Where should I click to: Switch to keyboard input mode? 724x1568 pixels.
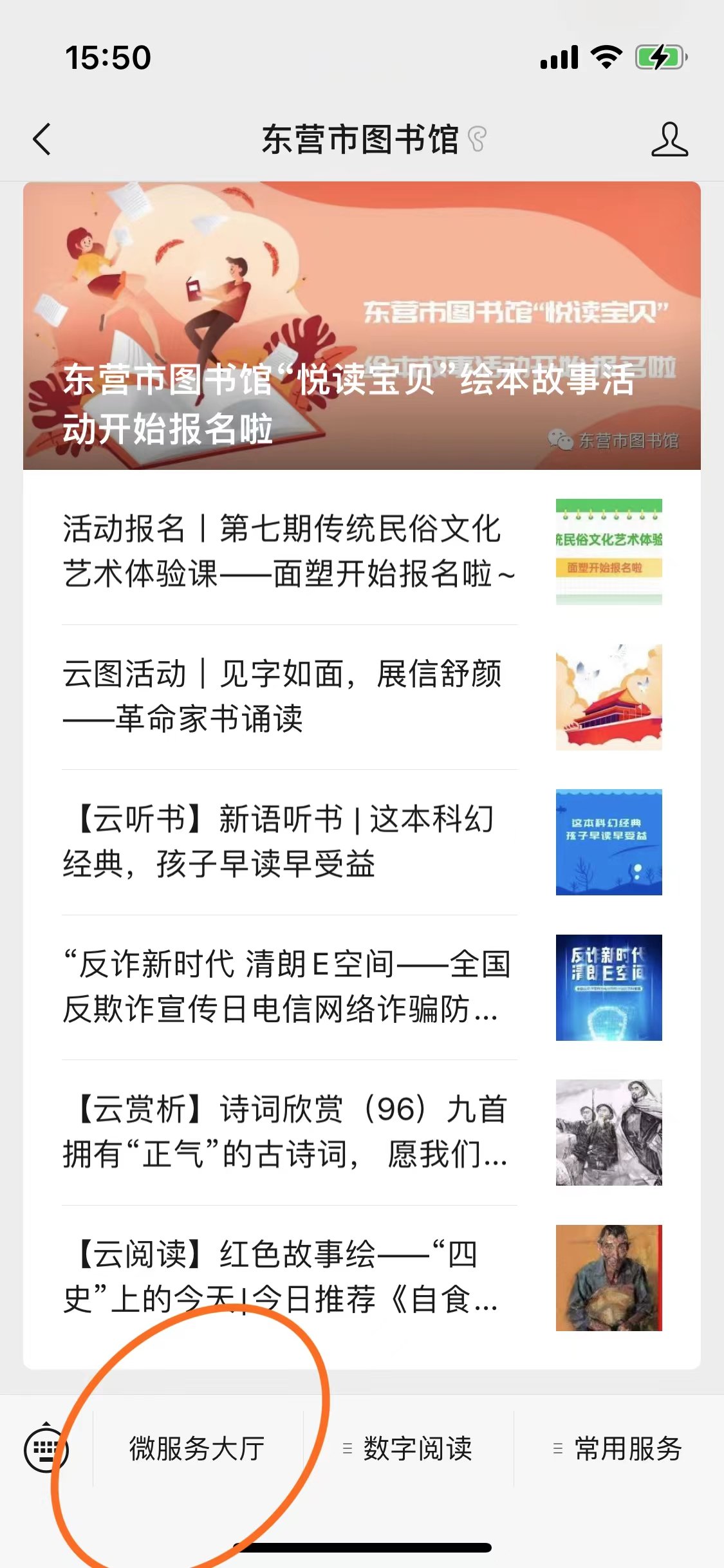tap(46, 1450)
